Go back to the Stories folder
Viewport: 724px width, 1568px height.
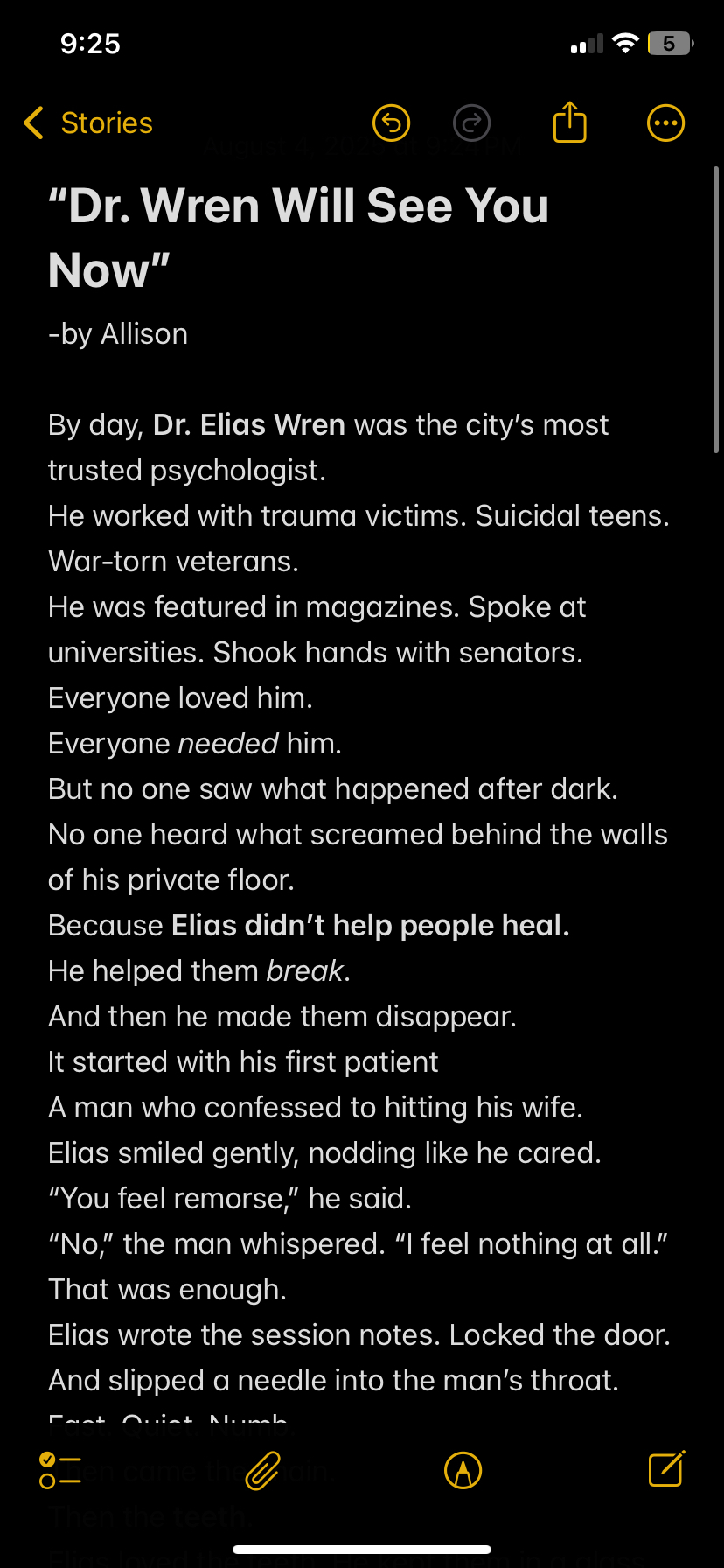(87, 123)
